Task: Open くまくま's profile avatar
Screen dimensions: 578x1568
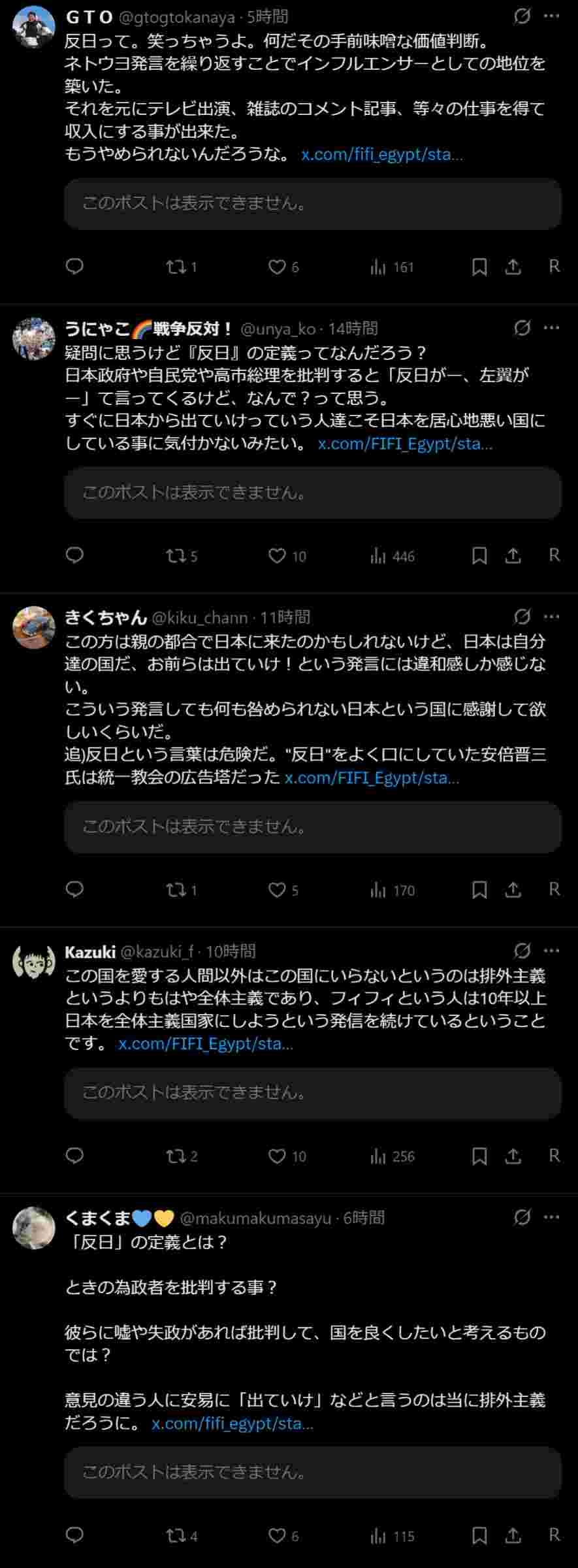Action: coord(34,1228)
